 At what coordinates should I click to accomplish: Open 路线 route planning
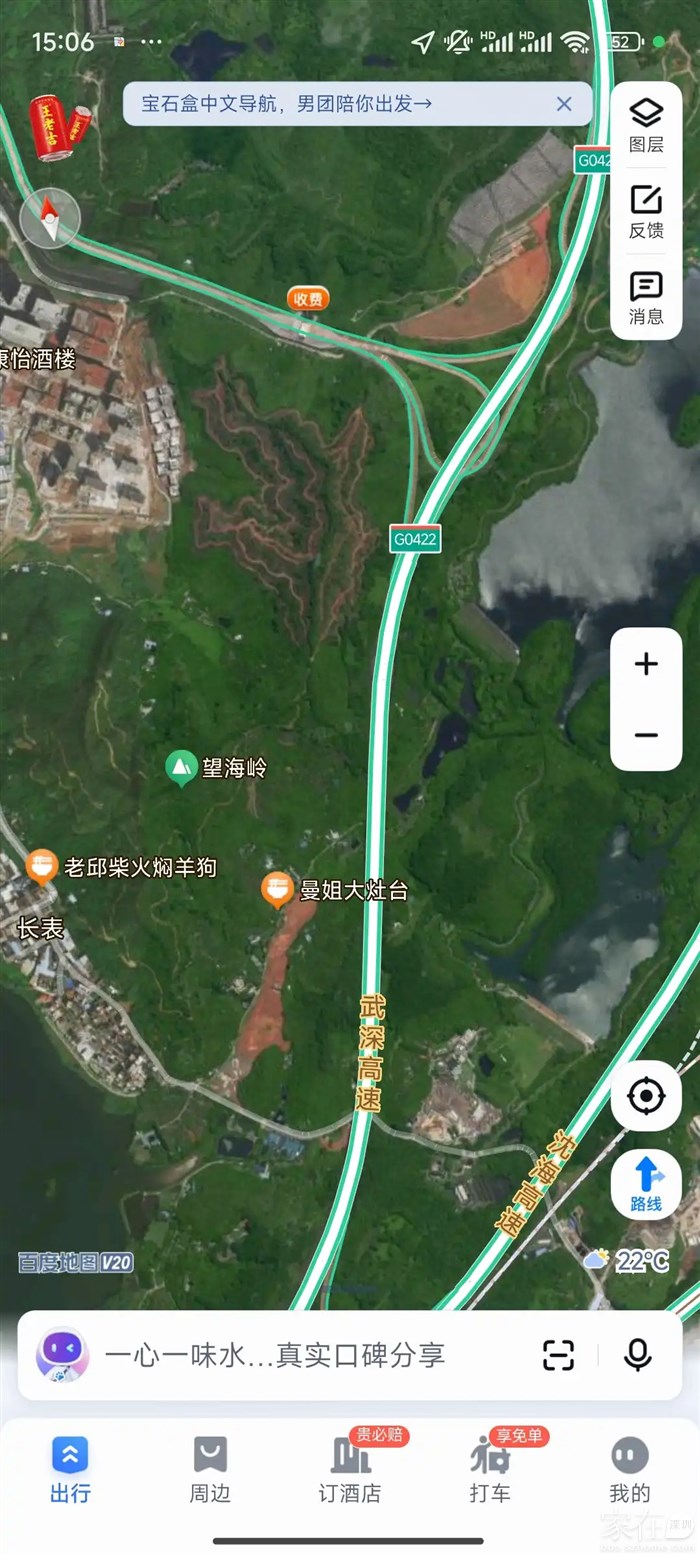pyautogui.click(x=646, y=1184)
